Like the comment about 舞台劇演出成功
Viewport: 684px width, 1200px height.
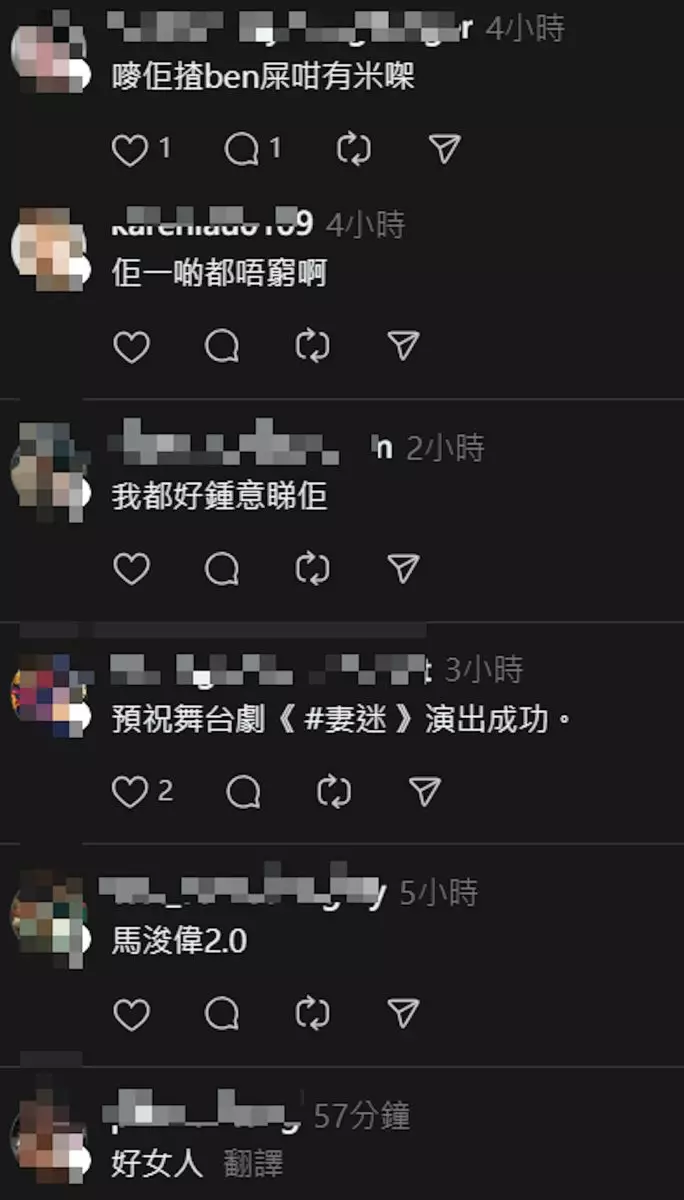[x=130, y=793]
